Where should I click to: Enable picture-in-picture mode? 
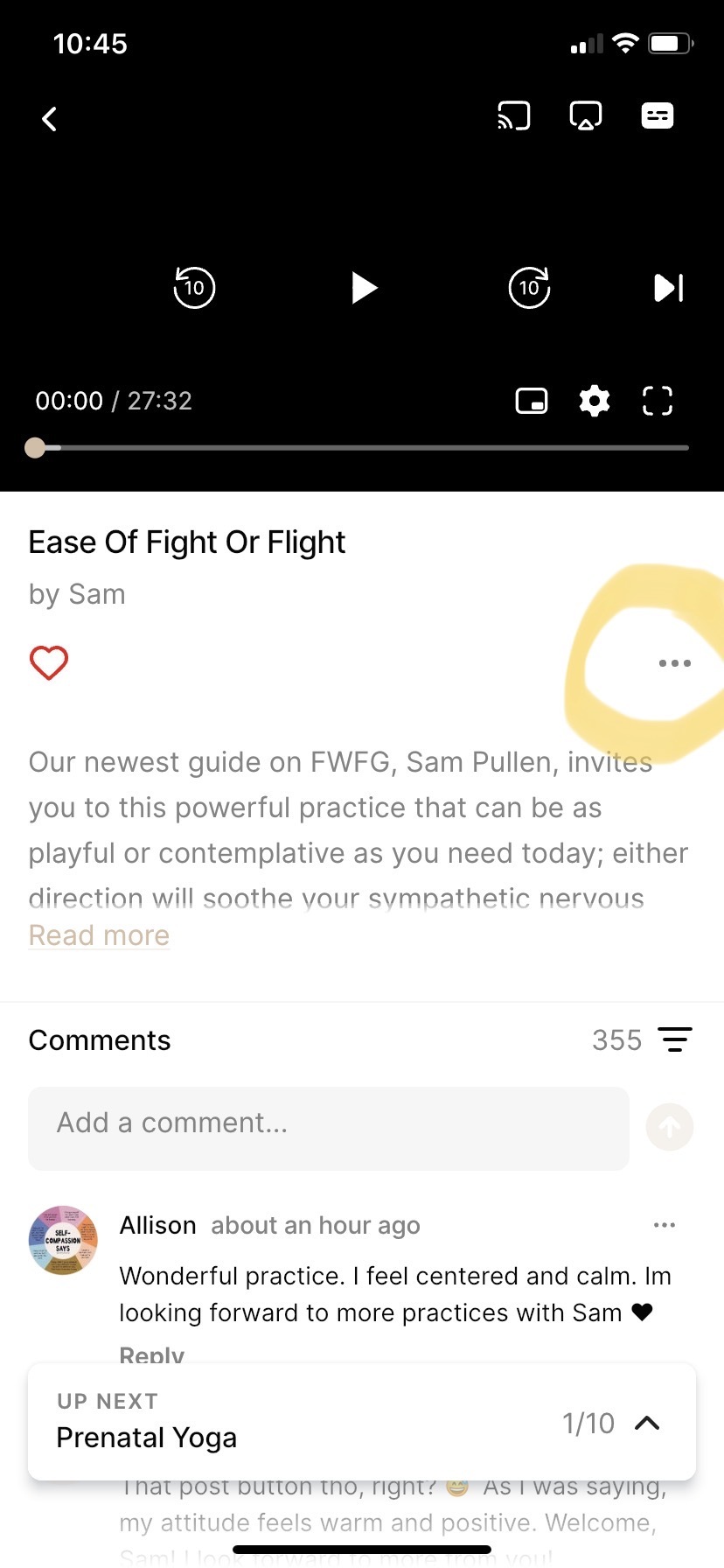click(532, 401)
